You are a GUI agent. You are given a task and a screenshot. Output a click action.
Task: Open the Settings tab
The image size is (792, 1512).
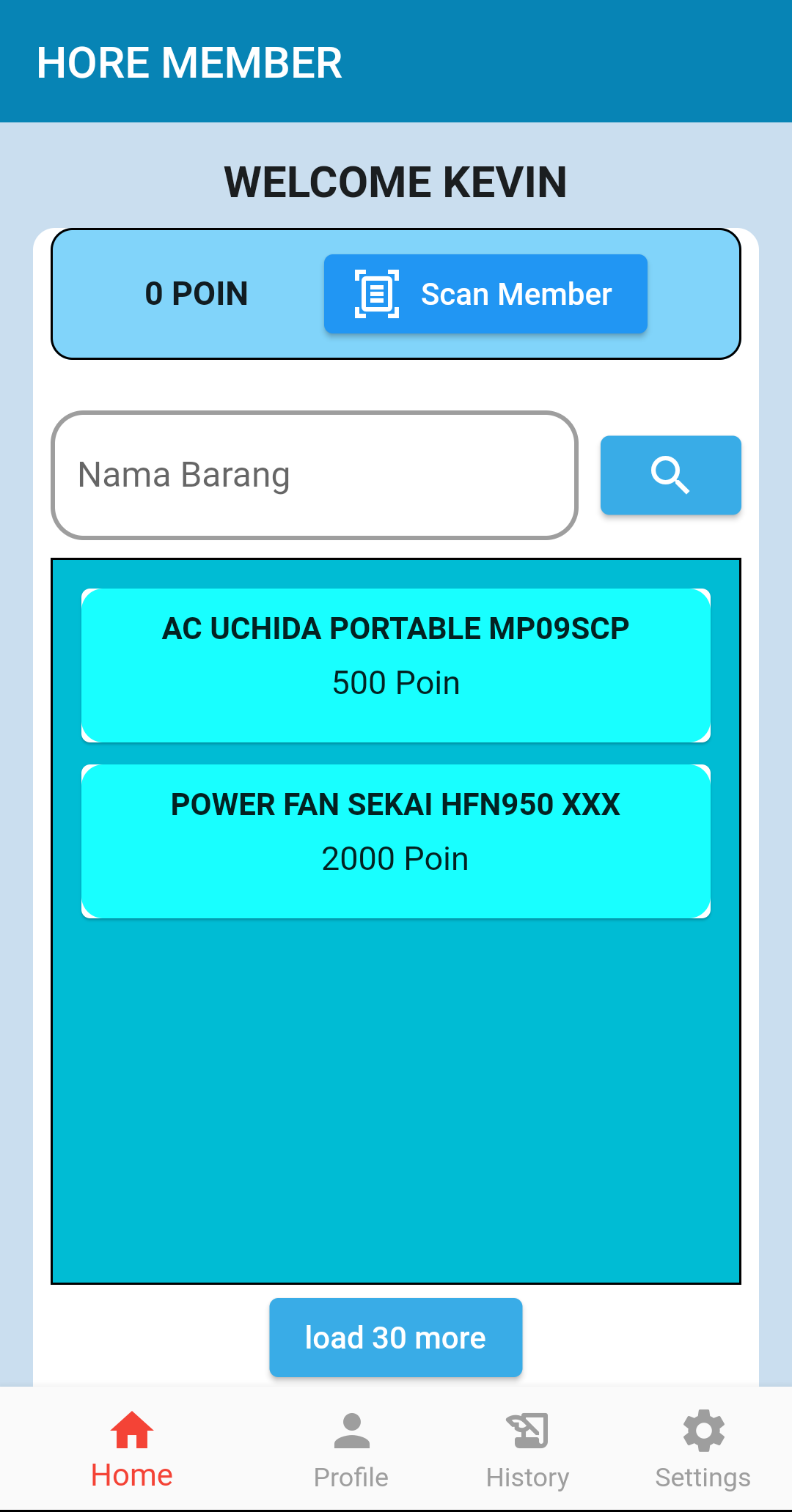(x=703, y=1450)
